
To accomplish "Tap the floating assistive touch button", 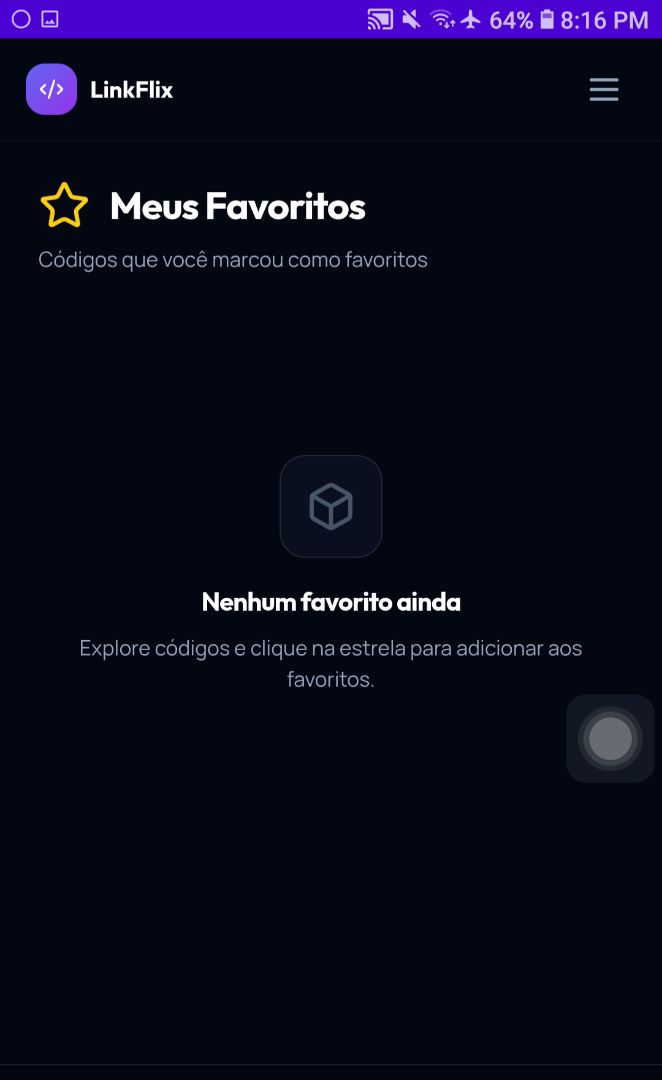I will pos(610,739).
